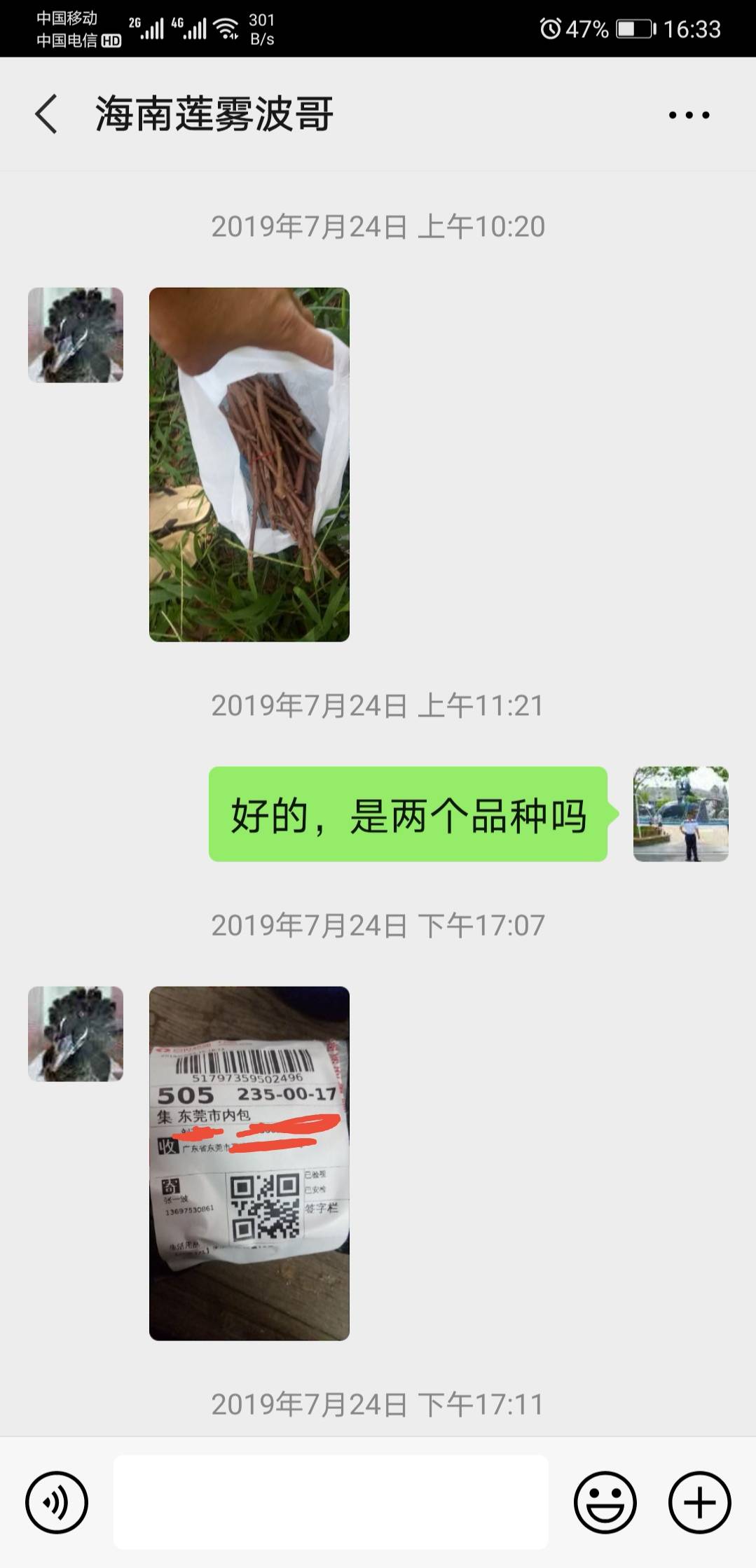Open the shipping label photo
756x1568 pixels.
(x=249, y=1163)
